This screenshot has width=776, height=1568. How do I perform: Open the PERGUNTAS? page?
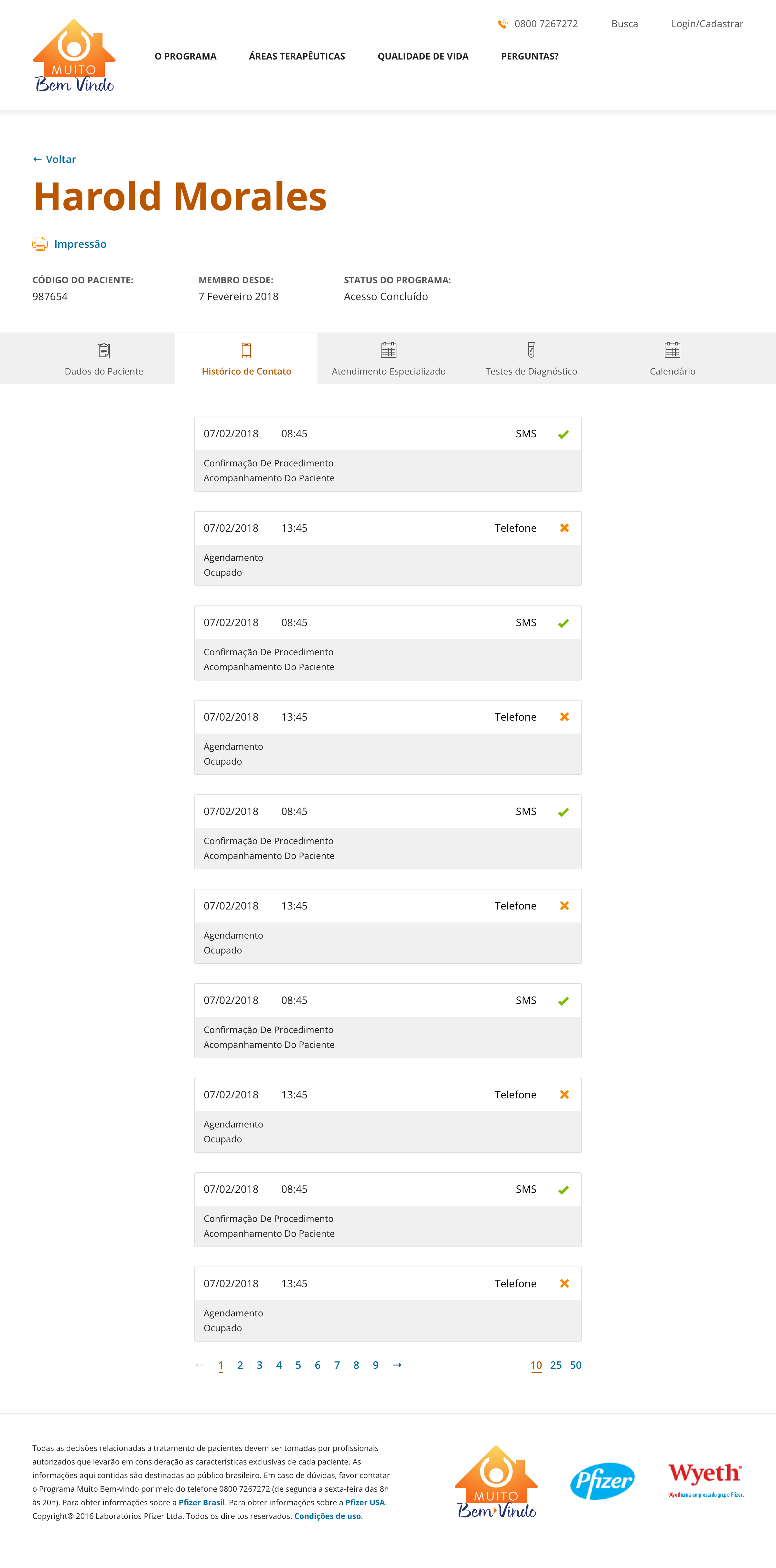(530, 57)
